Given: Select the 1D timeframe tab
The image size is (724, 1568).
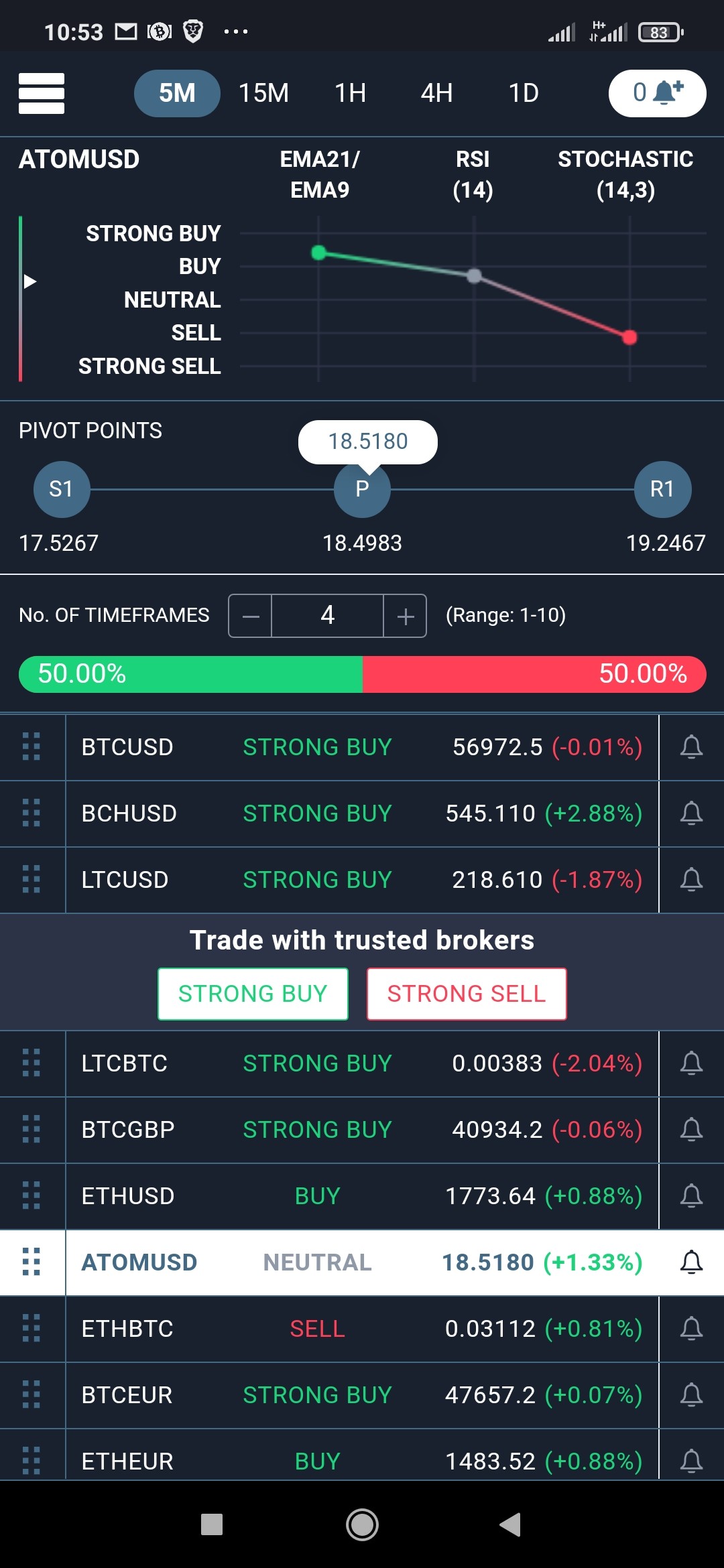Looking at the screenshot, I should (x=524, y=93).
